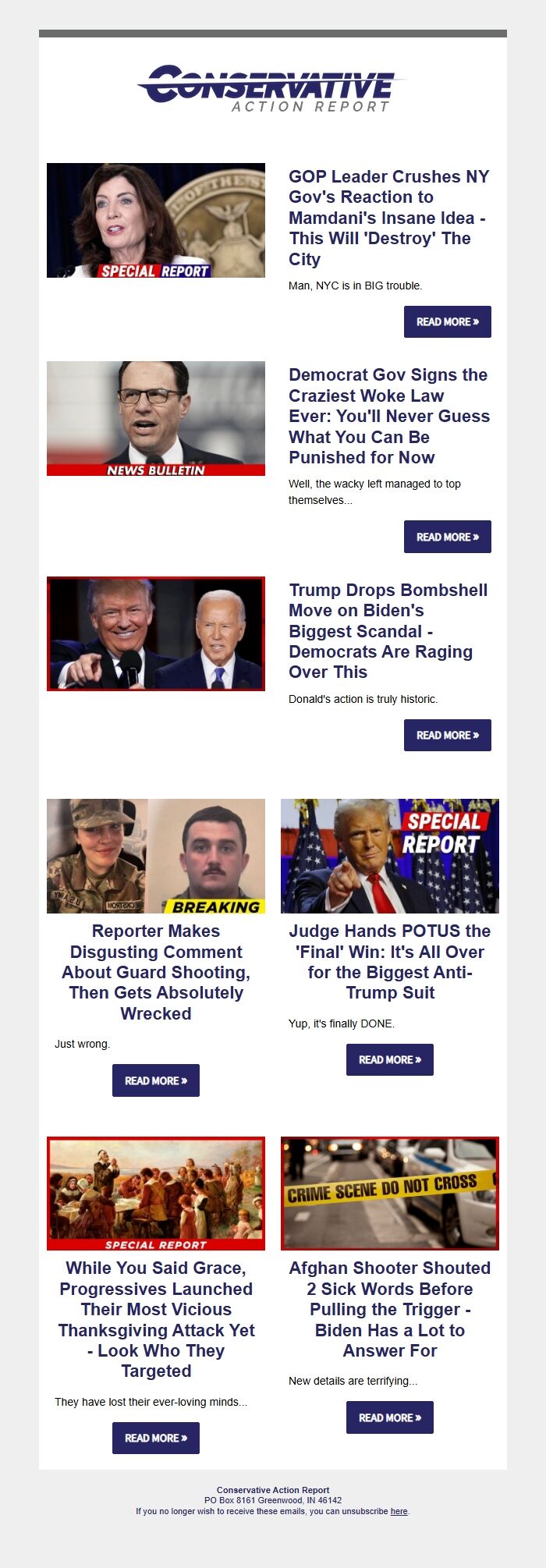The image size is (546, 1568).
Task: Open Read More for the Guard Shooting story
Action: coord(156,1080)
